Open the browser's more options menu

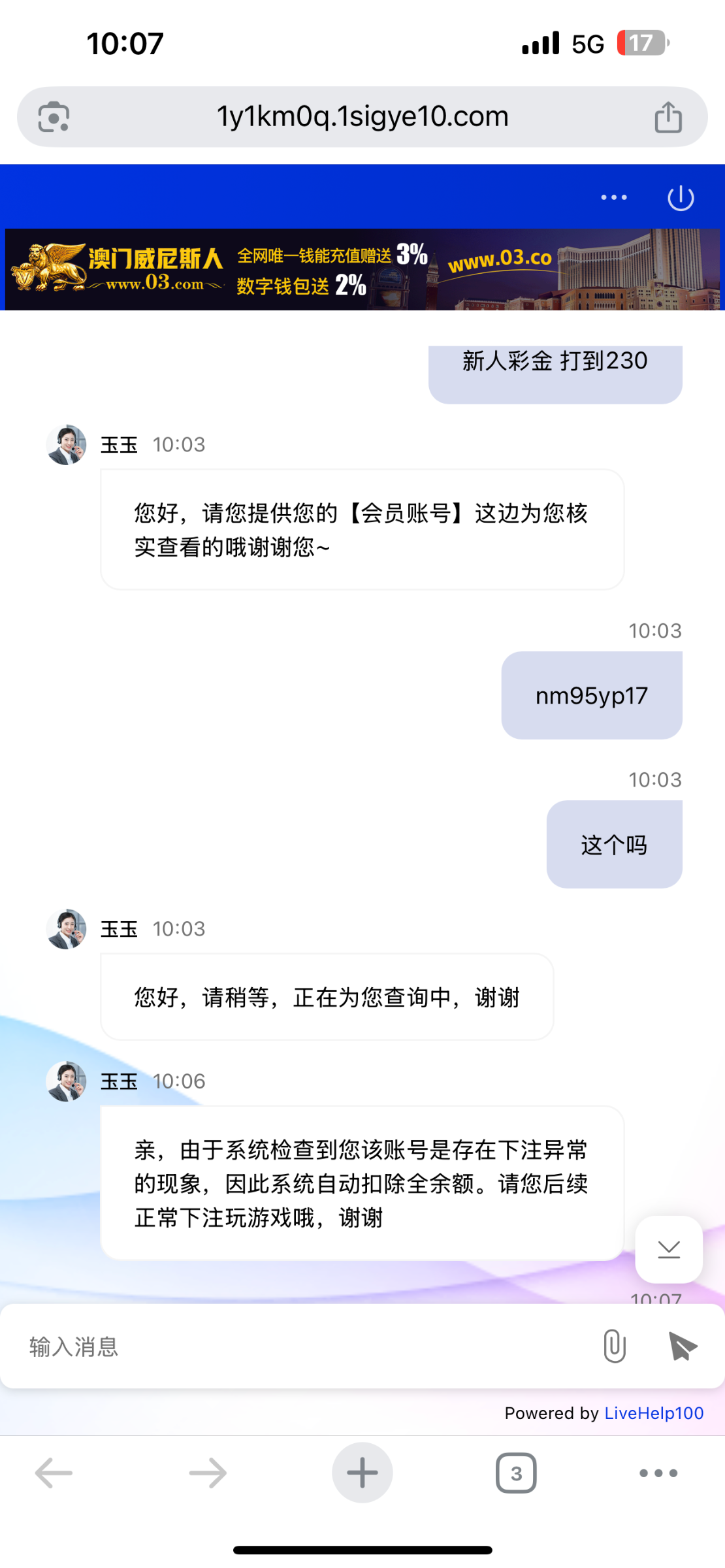(658, 1473)
